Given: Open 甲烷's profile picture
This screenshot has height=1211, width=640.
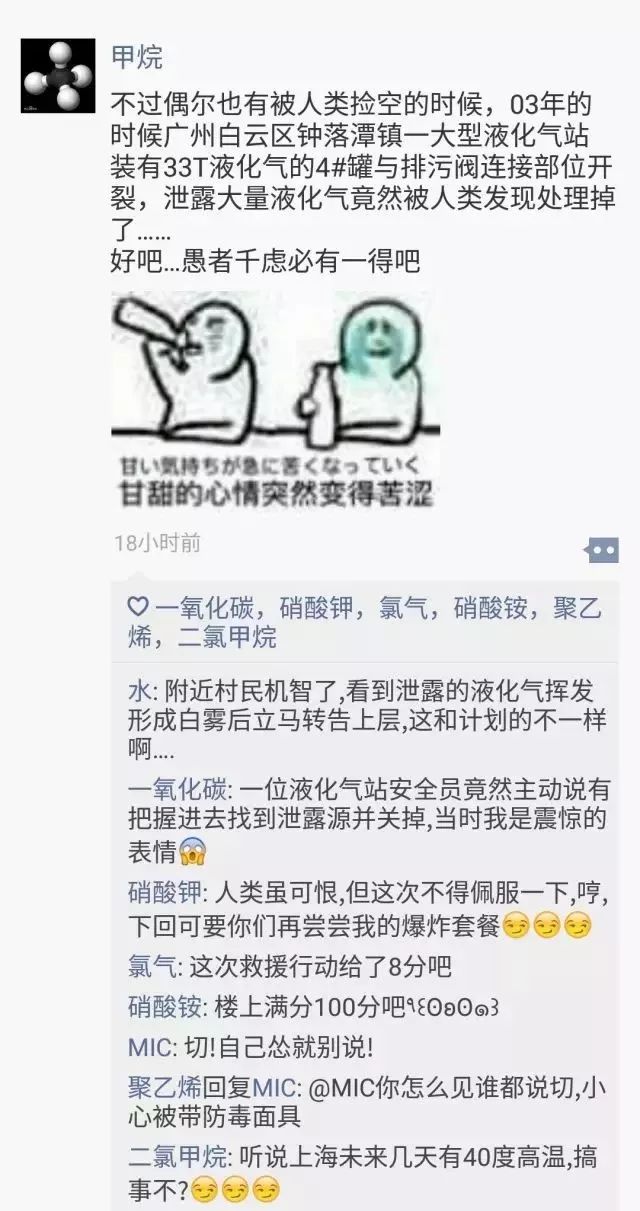Looking at the screenshot, I should [58, 76].
